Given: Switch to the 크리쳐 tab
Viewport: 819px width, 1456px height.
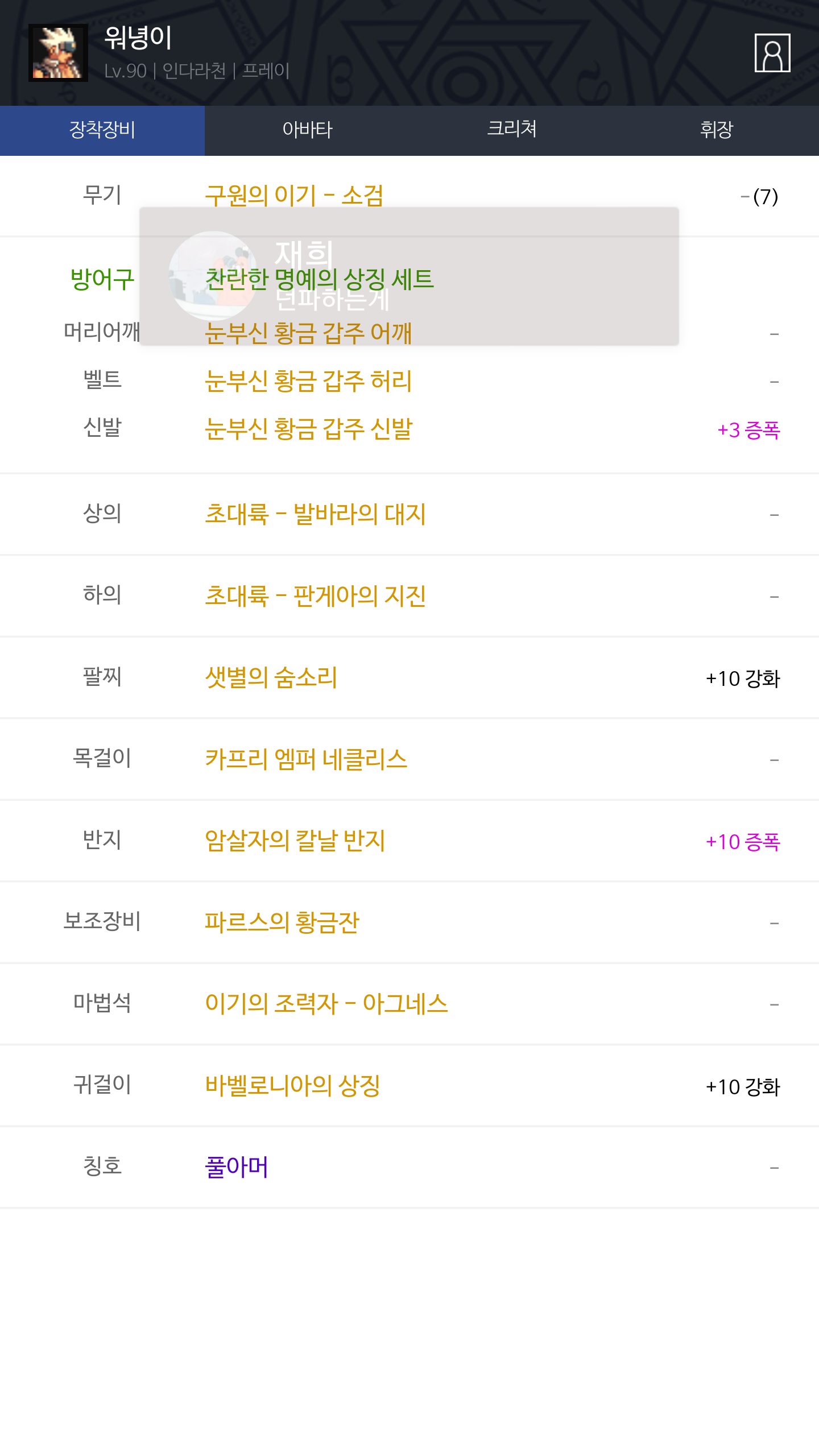Looking at the screenshot, I should click(512, 130).
